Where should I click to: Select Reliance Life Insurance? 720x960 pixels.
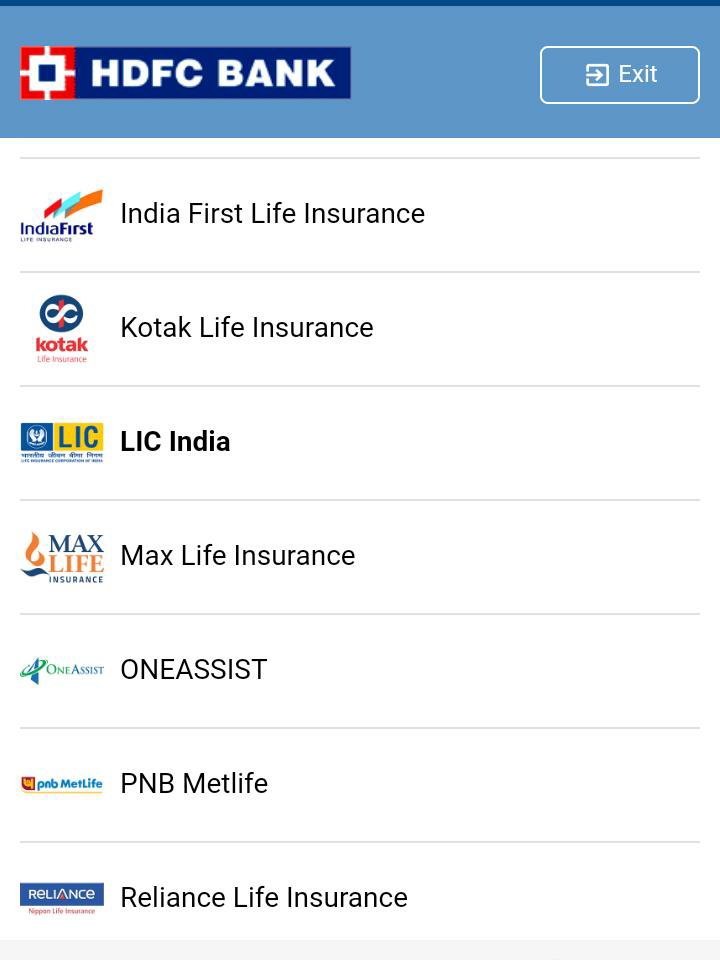[x=263, y=897]
